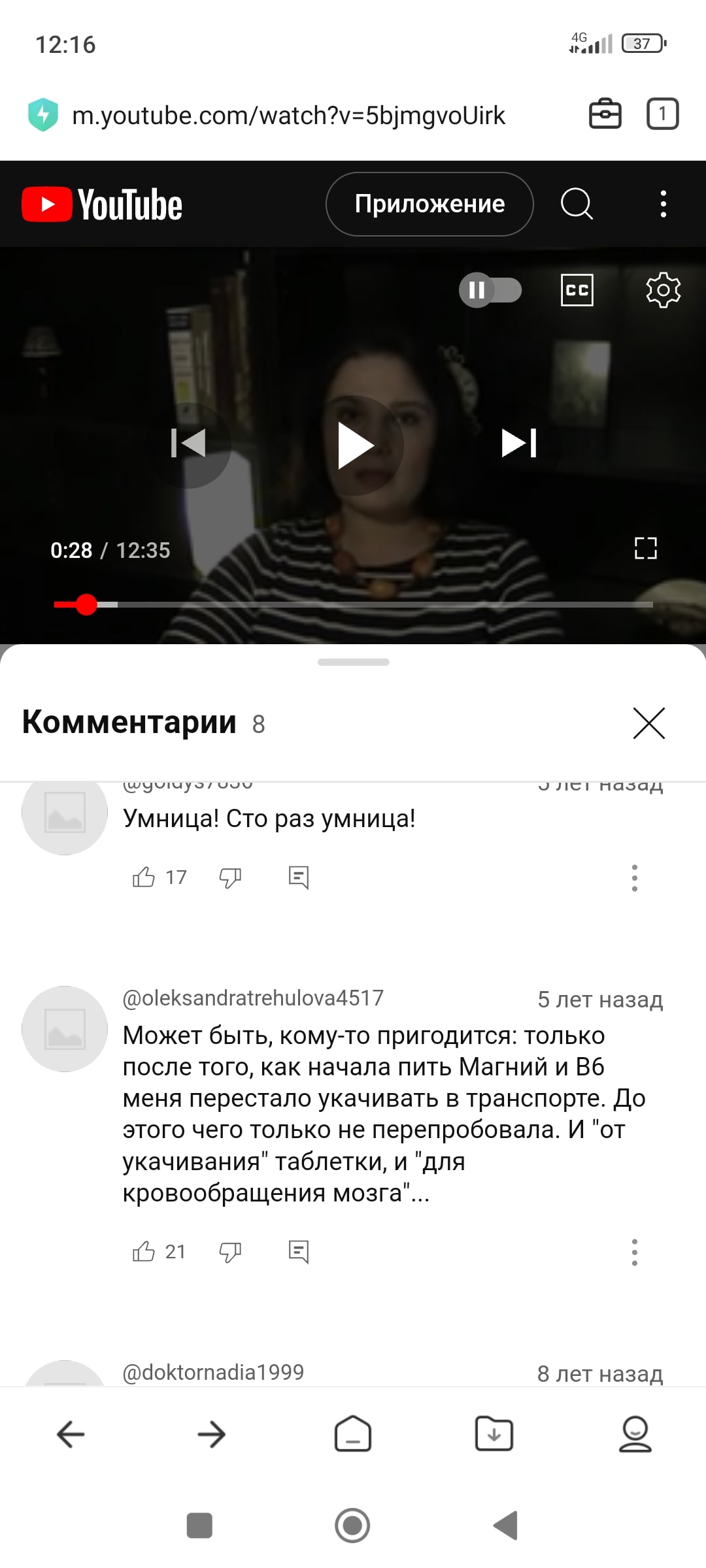The width and height of the screenshot is (706, 1568).
Task: Reply to oleksandratrehulova4517's comment
Action: (299, 1251)
